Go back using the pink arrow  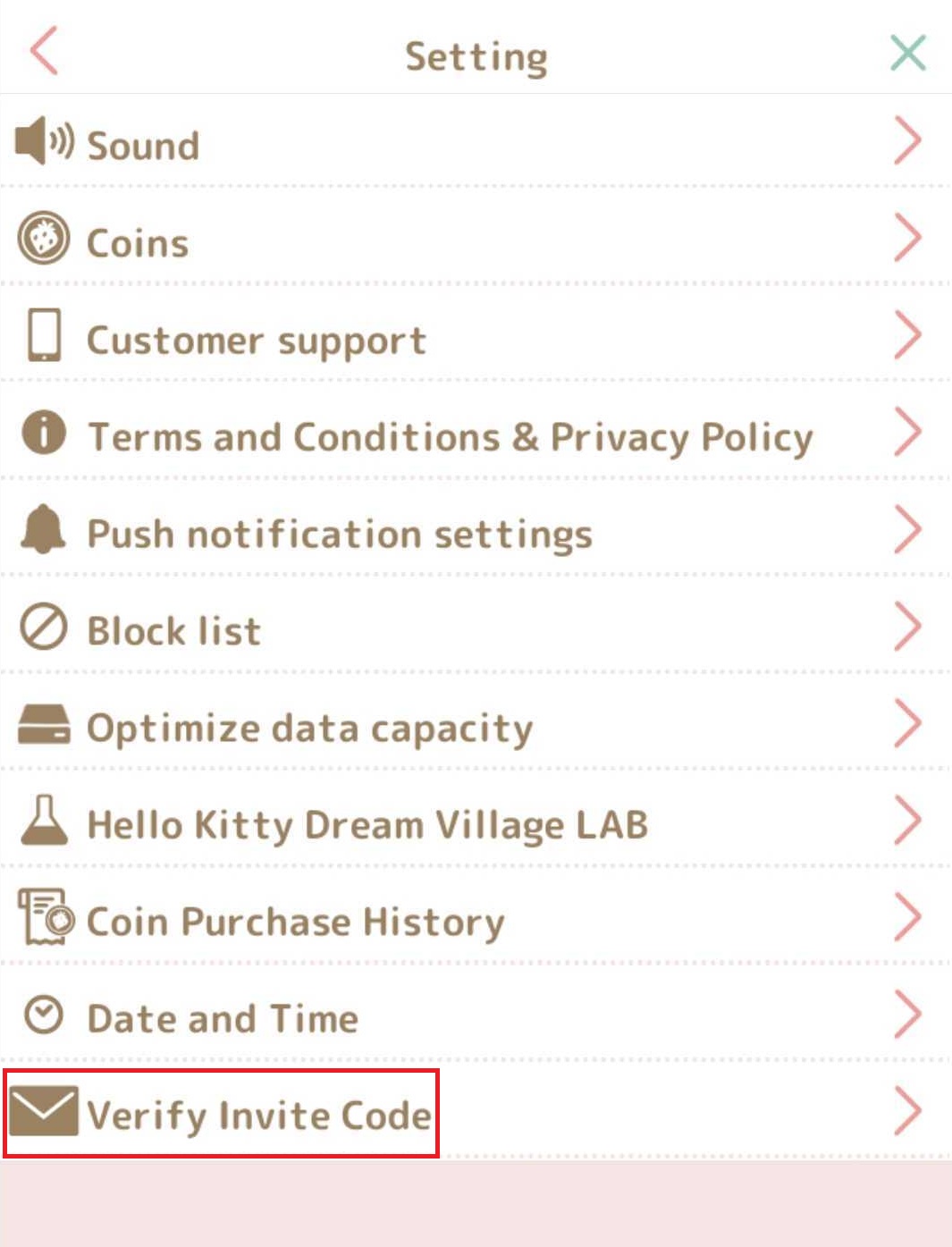coord(44,51)
